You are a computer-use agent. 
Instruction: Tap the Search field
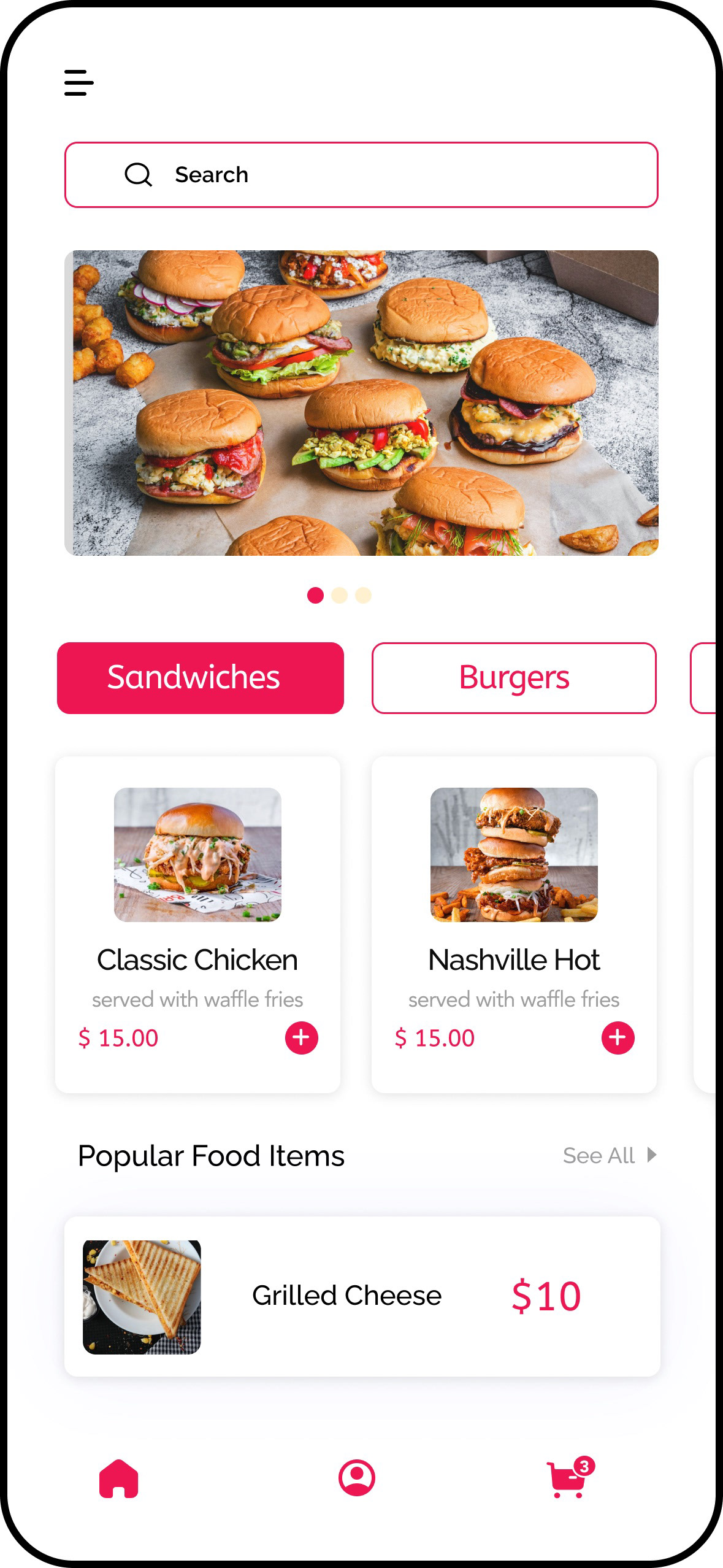(361, 175)
